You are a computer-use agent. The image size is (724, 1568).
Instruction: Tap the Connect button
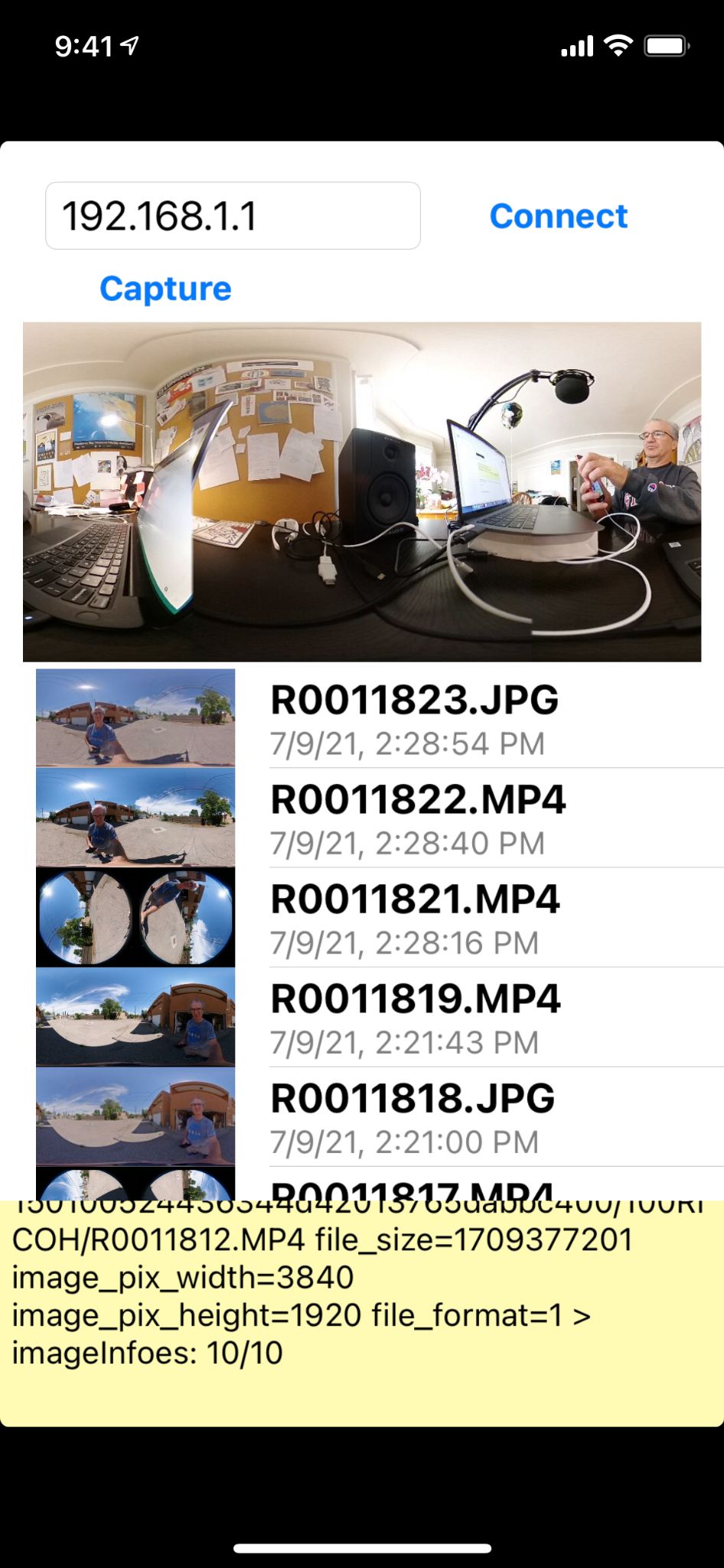point(558,216)
